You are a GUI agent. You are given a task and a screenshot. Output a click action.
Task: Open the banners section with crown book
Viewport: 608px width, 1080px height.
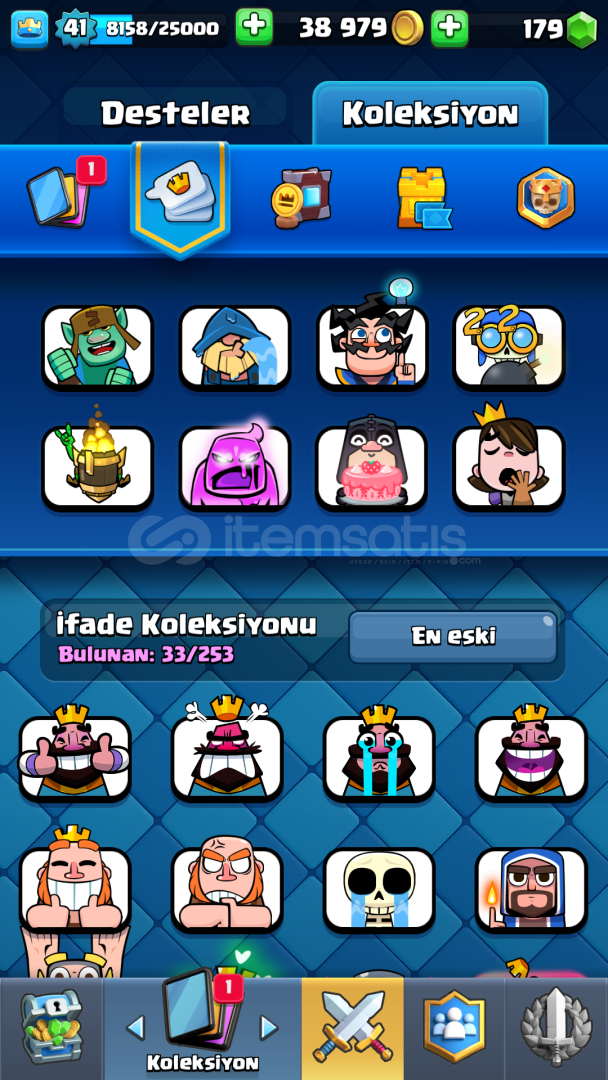click(302, 198)
